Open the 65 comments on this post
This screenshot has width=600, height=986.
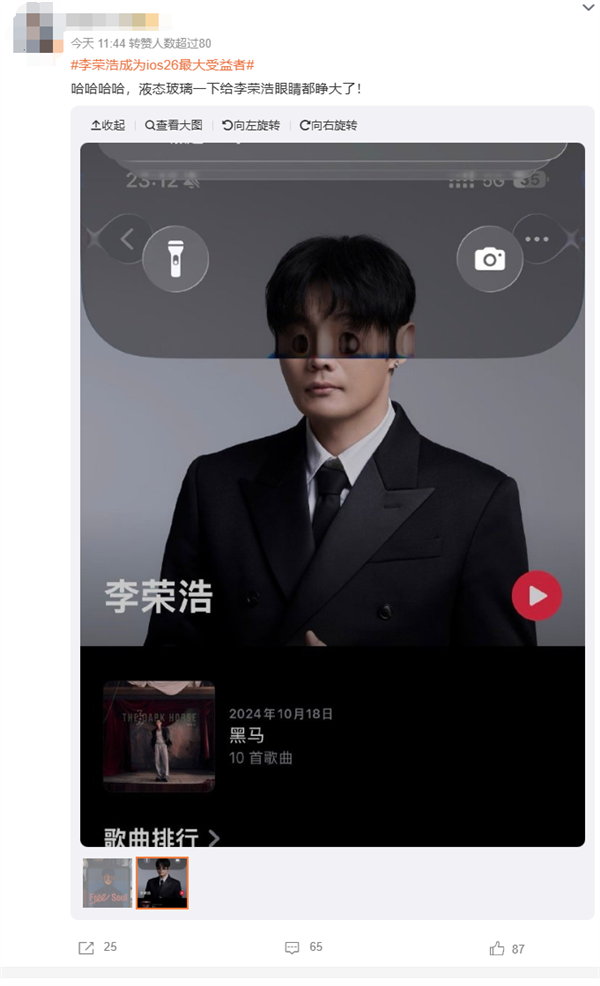point(303,947)
